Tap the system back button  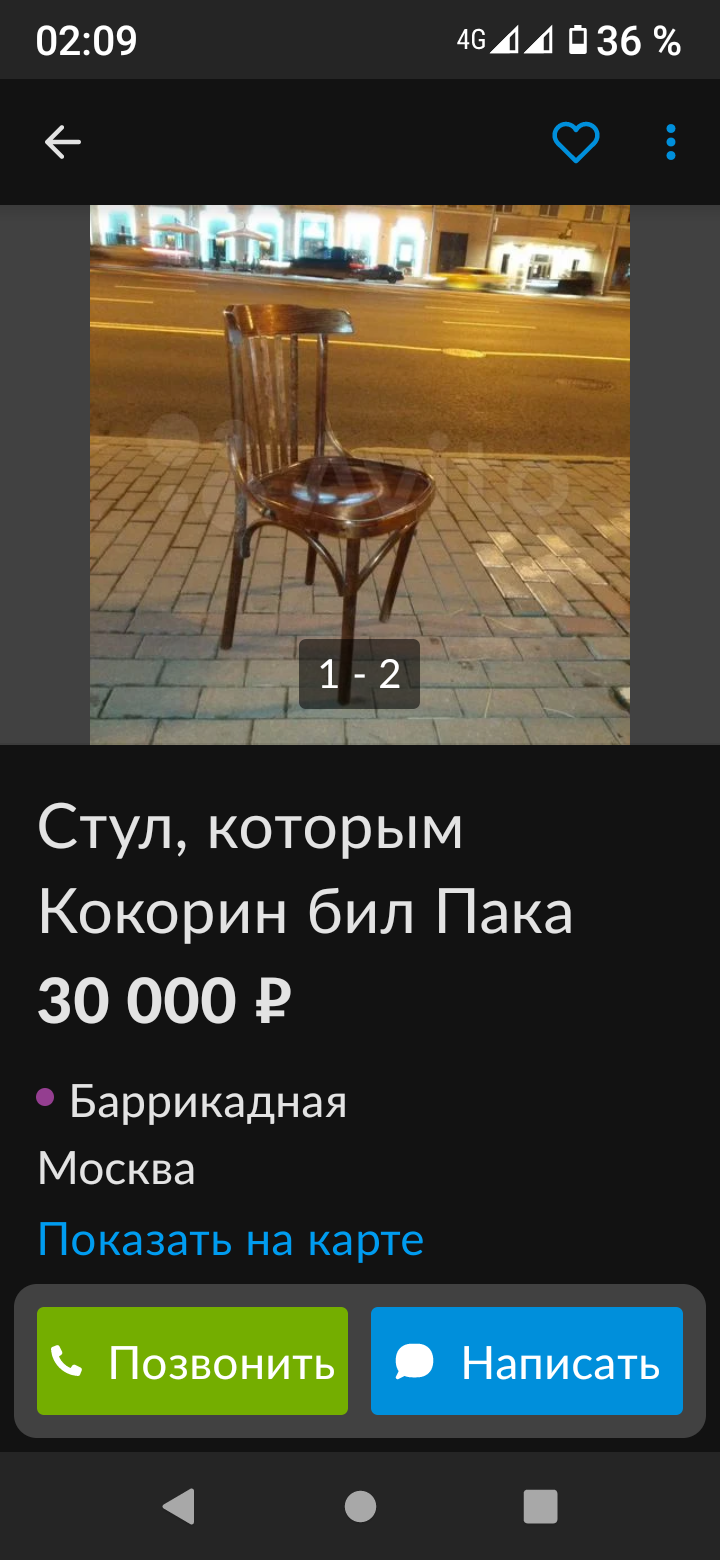tap(179, 1505)
